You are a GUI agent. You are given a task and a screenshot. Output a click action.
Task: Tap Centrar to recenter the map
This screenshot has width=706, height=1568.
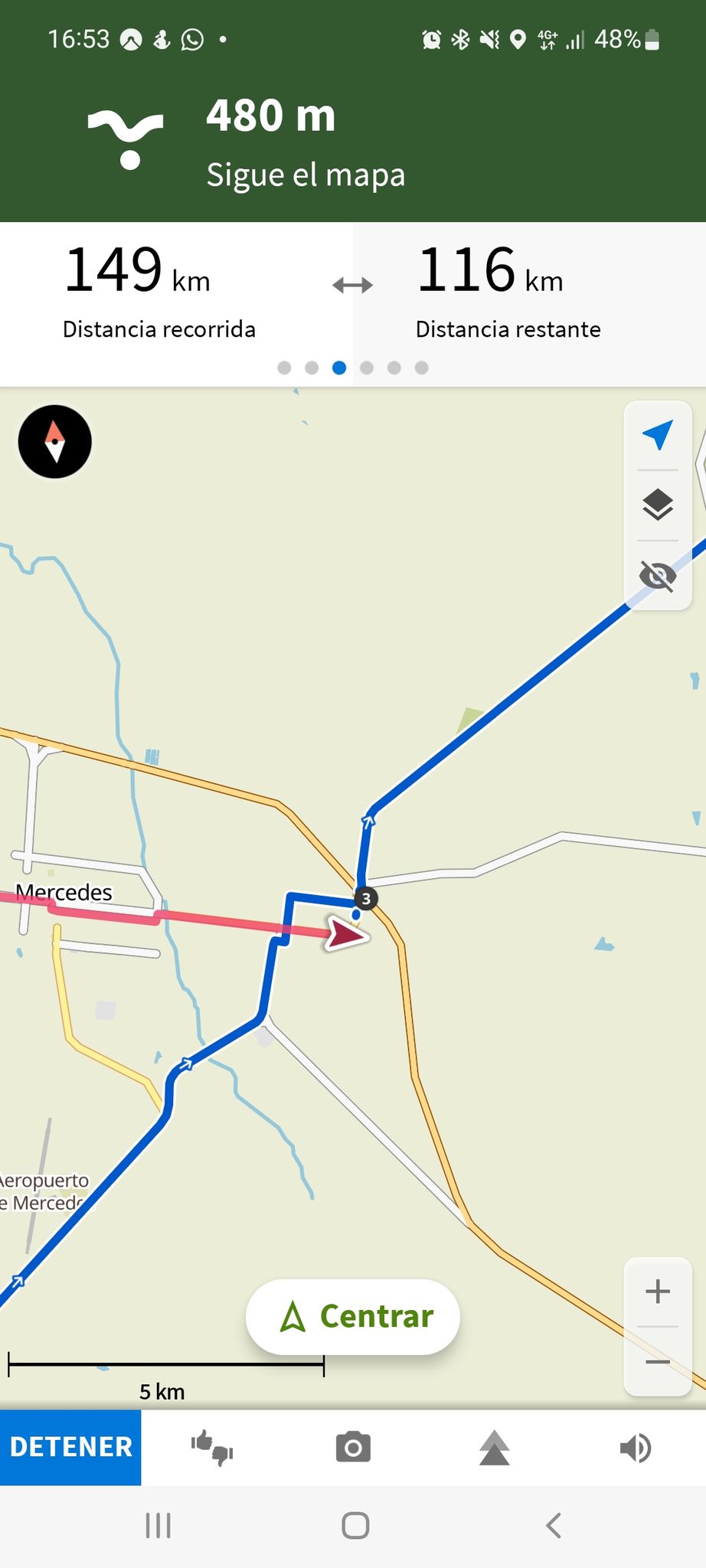coord(353,1316)
